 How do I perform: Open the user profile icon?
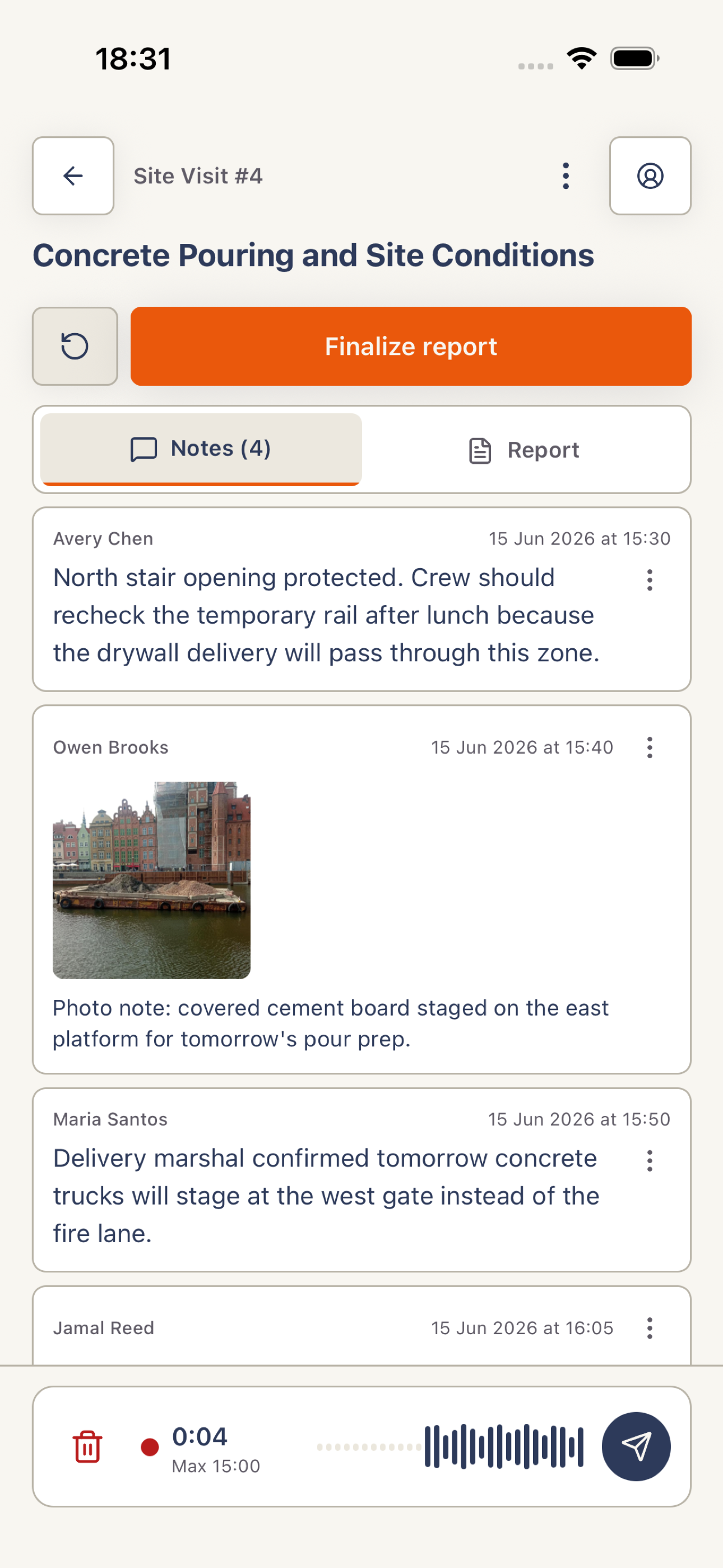point(650,176)
